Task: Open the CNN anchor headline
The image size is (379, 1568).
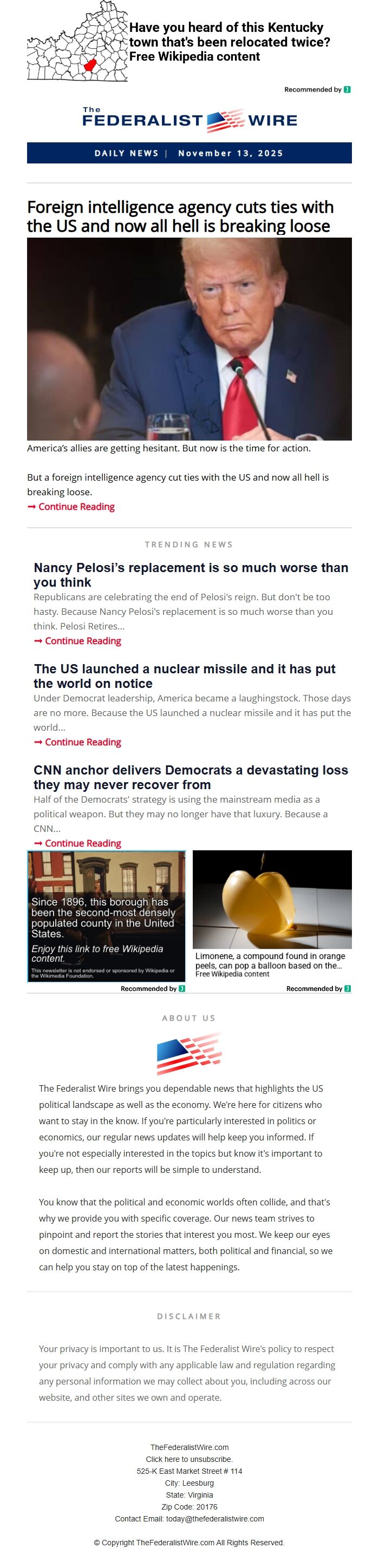Action: 191,777
